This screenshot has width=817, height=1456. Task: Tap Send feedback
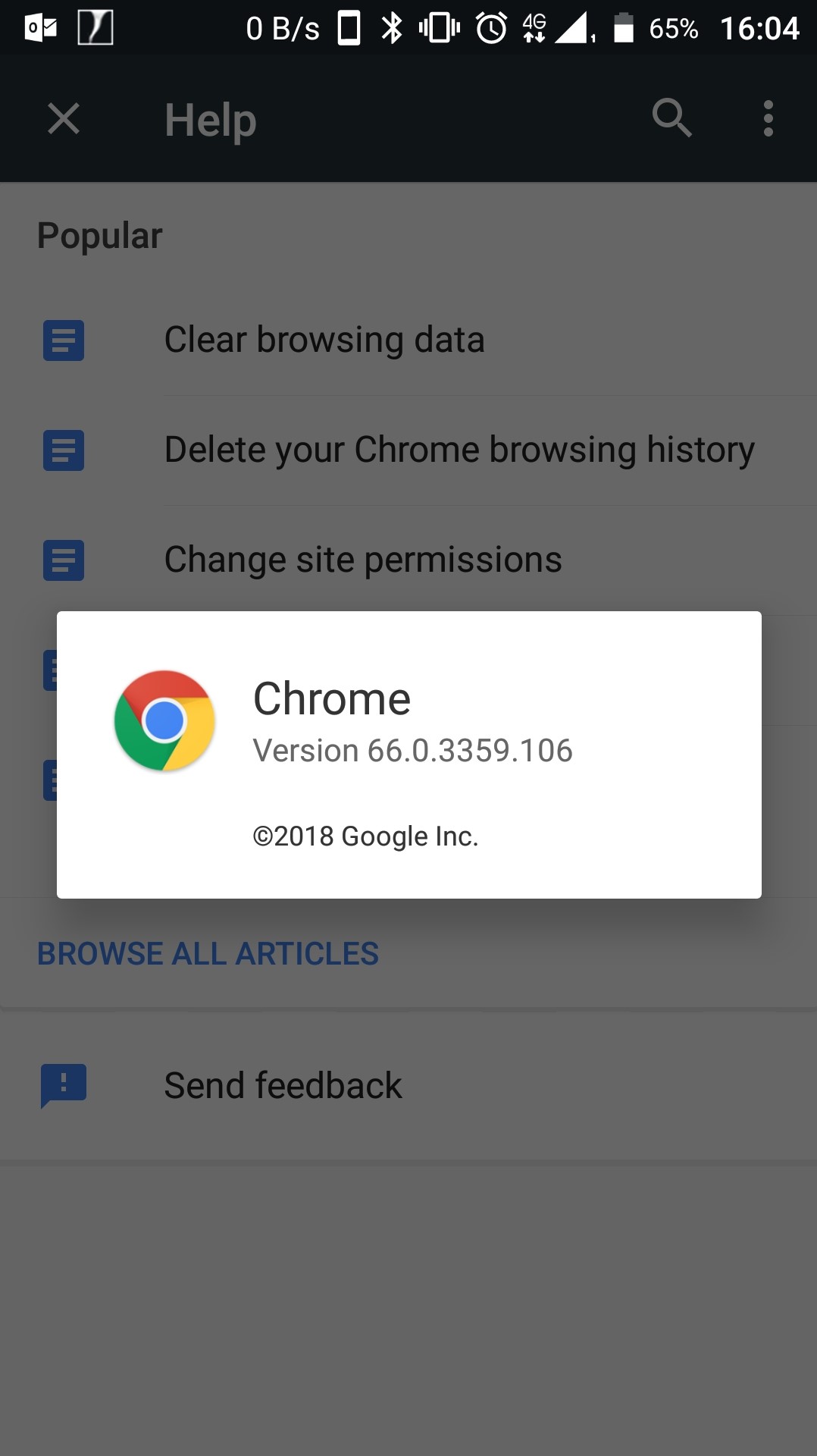click(283, 1085)
